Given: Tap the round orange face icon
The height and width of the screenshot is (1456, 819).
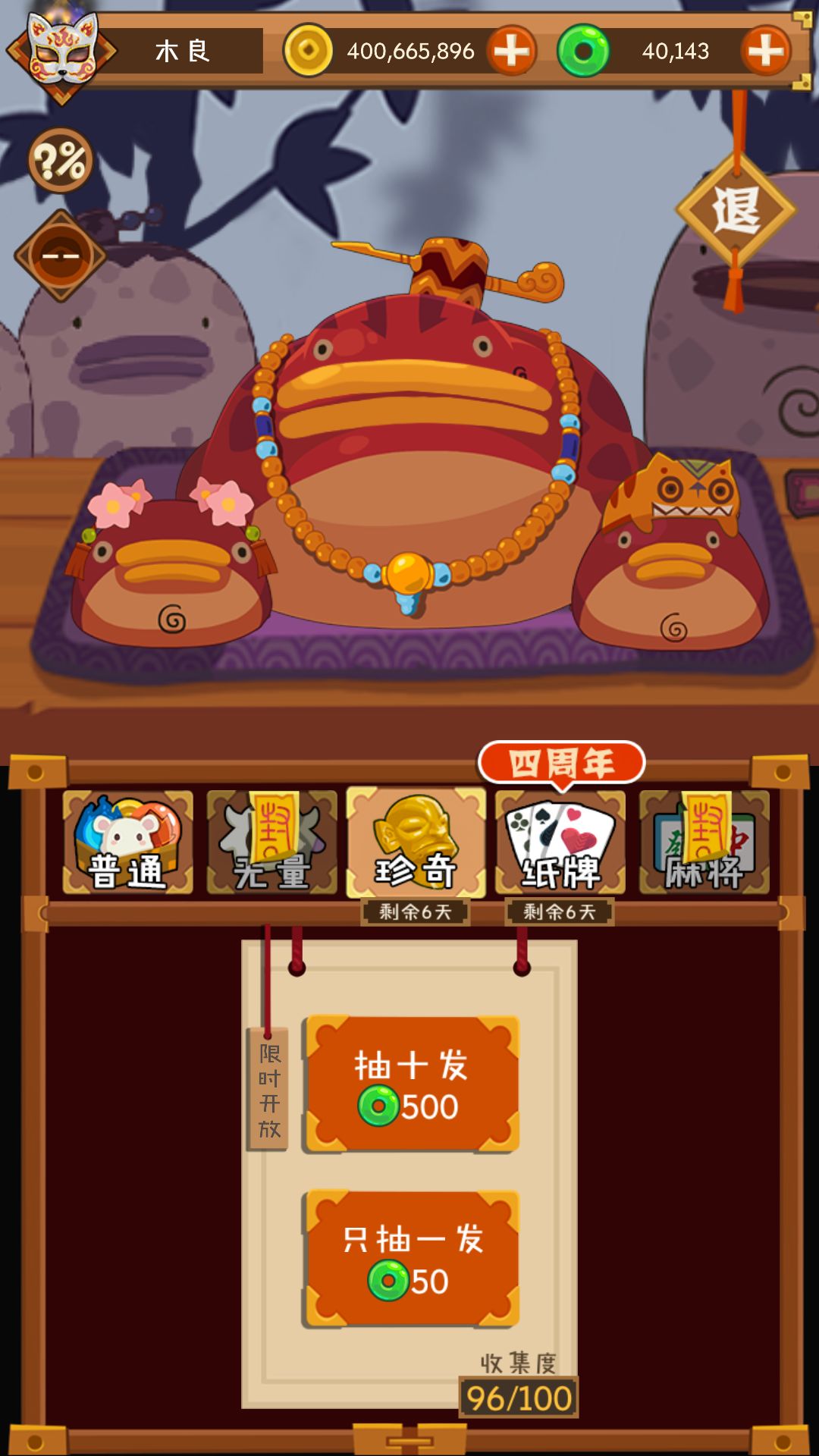Looking at the screenshot, I should tap(61, 256).
